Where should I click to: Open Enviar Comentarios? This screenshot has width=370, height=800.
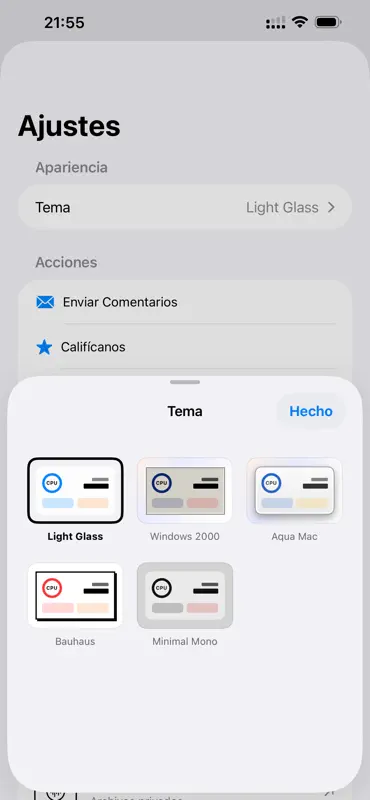coord(185,302)
